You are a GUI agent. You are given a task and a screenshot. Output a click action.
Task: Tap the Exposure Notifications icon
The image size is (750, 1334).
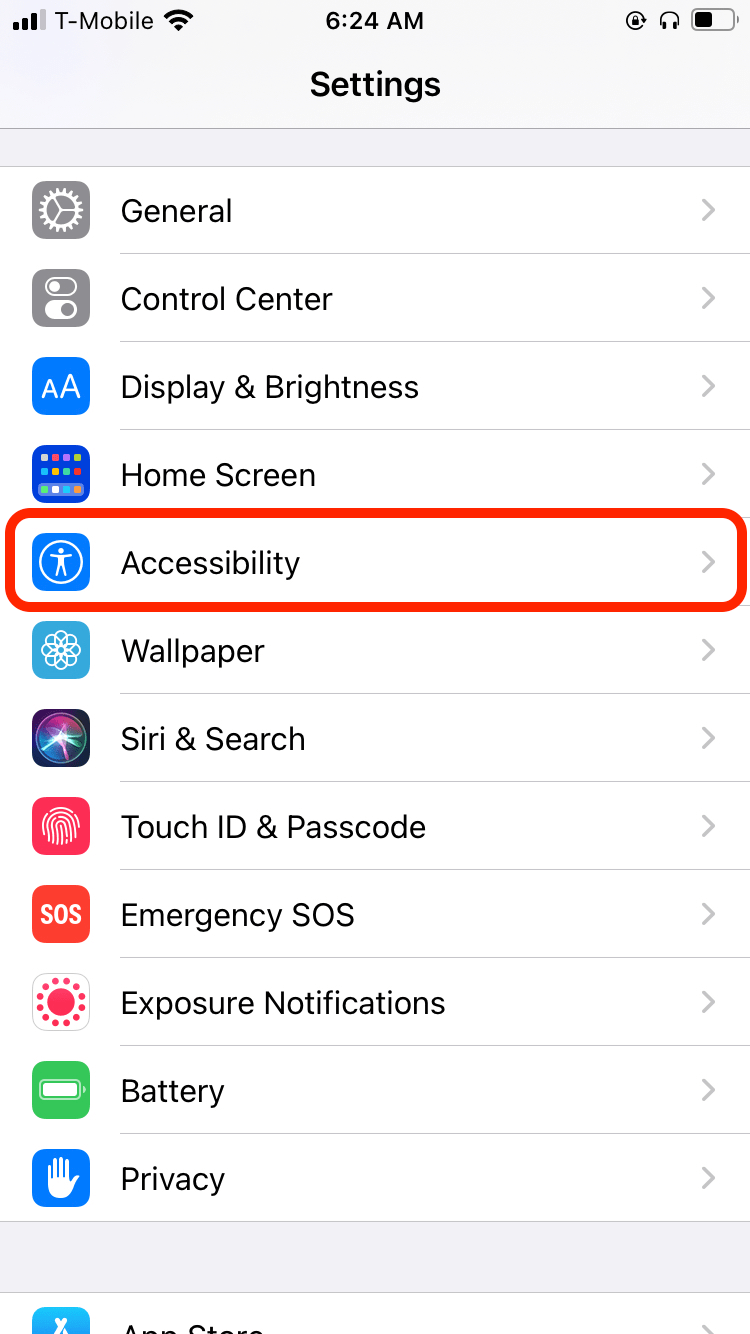tap(60, 1002)
